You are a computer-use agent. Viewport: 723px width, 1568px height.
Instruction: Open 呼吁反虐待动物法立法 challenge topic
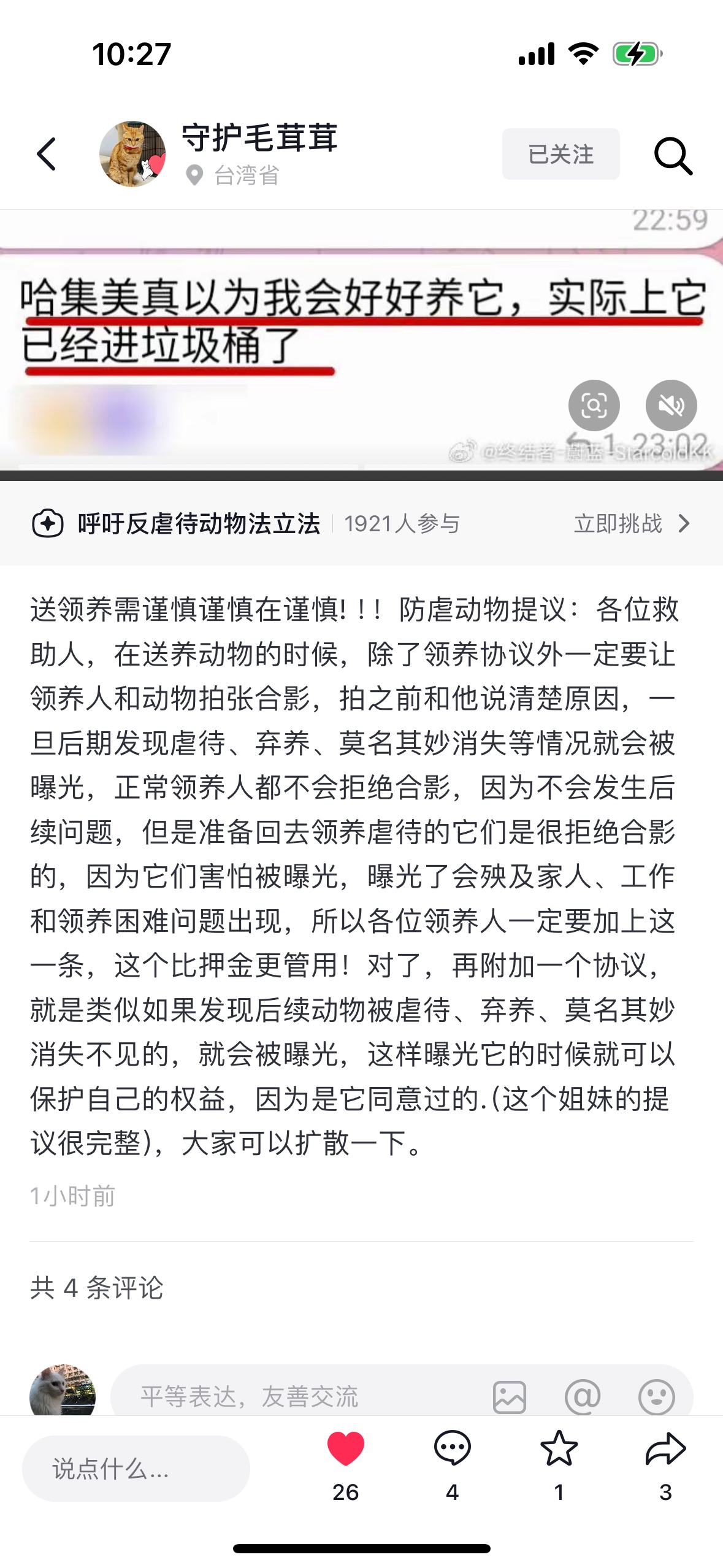coord(199,524)
